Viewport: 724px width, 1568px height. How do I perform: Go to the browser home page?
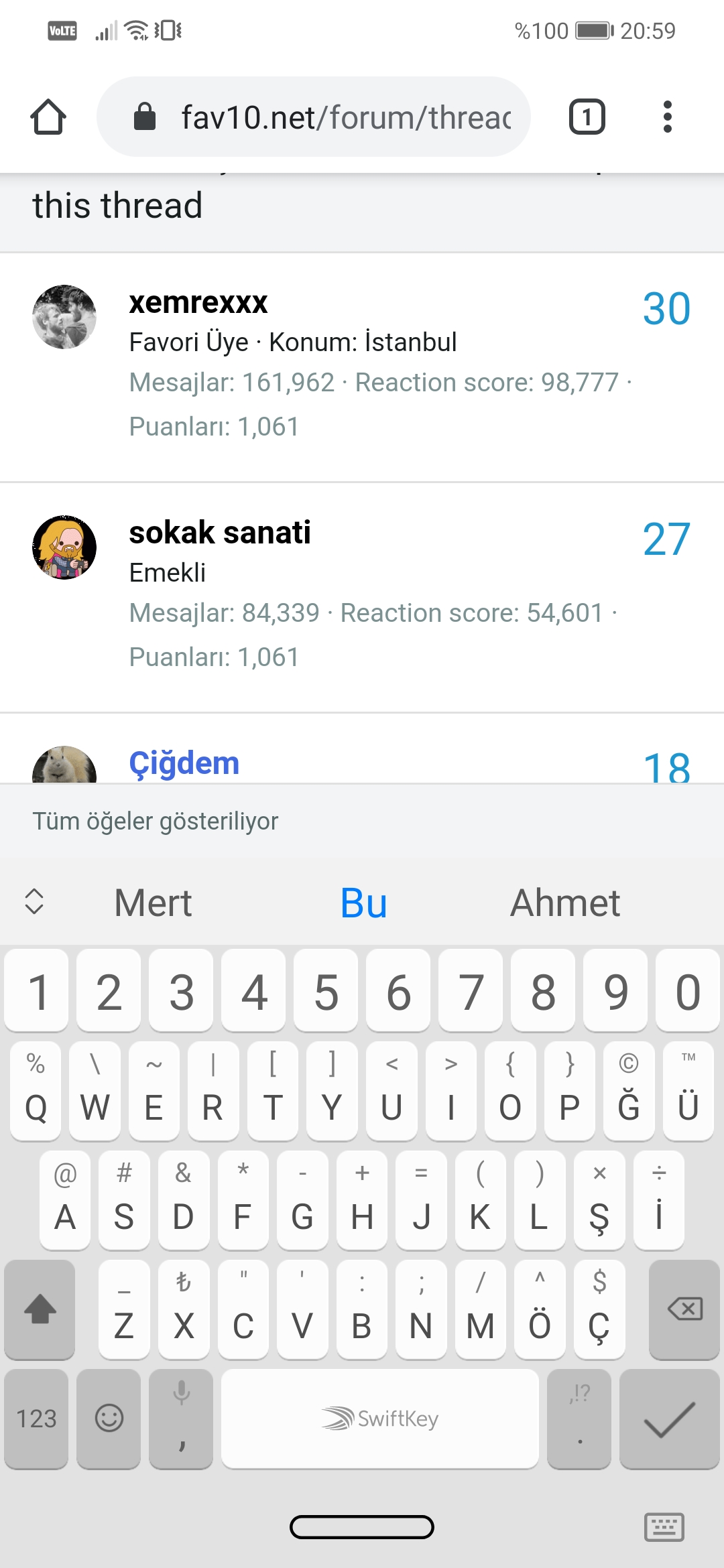point(48,117)
